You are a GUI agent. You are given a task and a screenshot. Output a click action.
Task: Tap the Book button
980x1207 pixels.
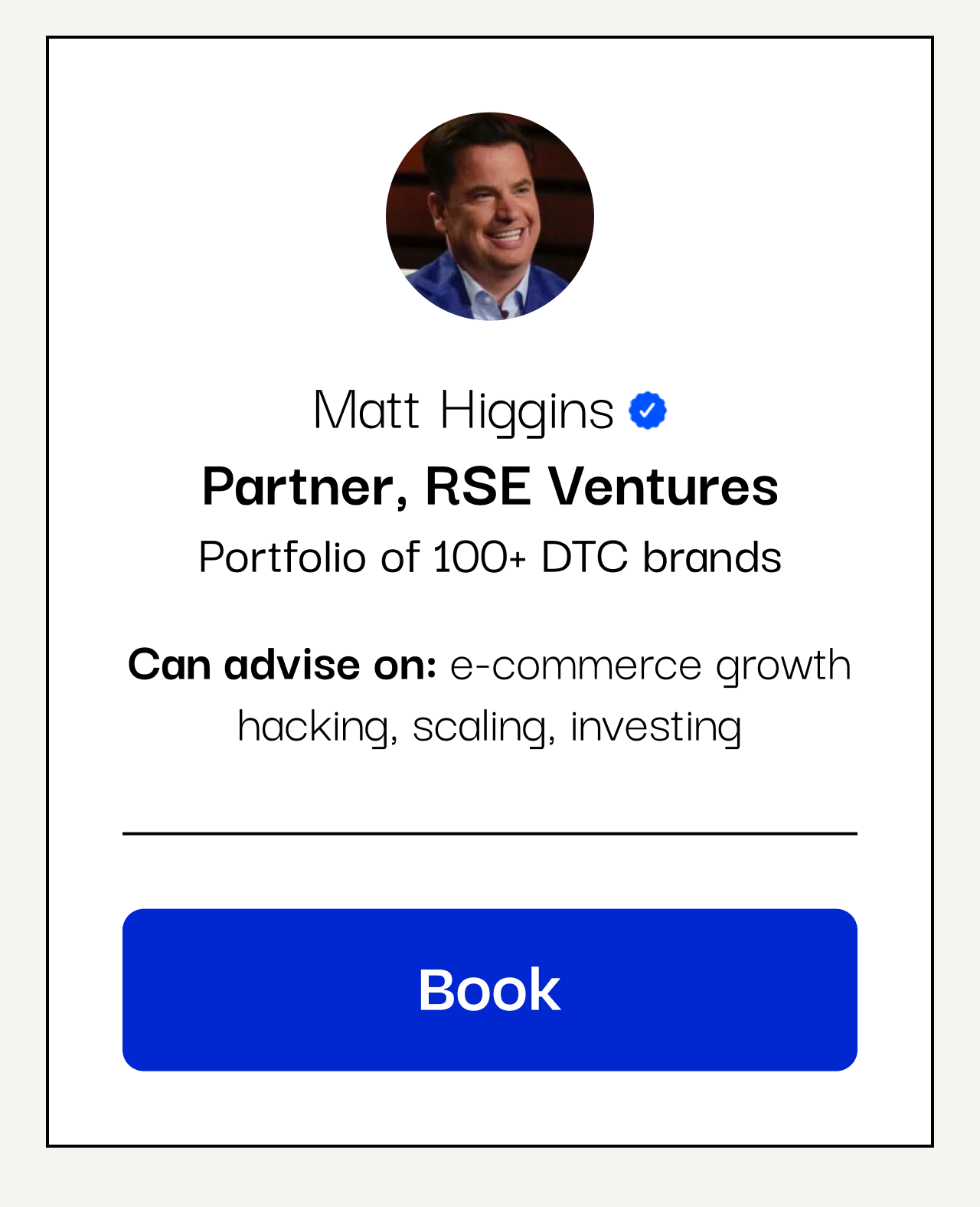click(x=490, y=989)
